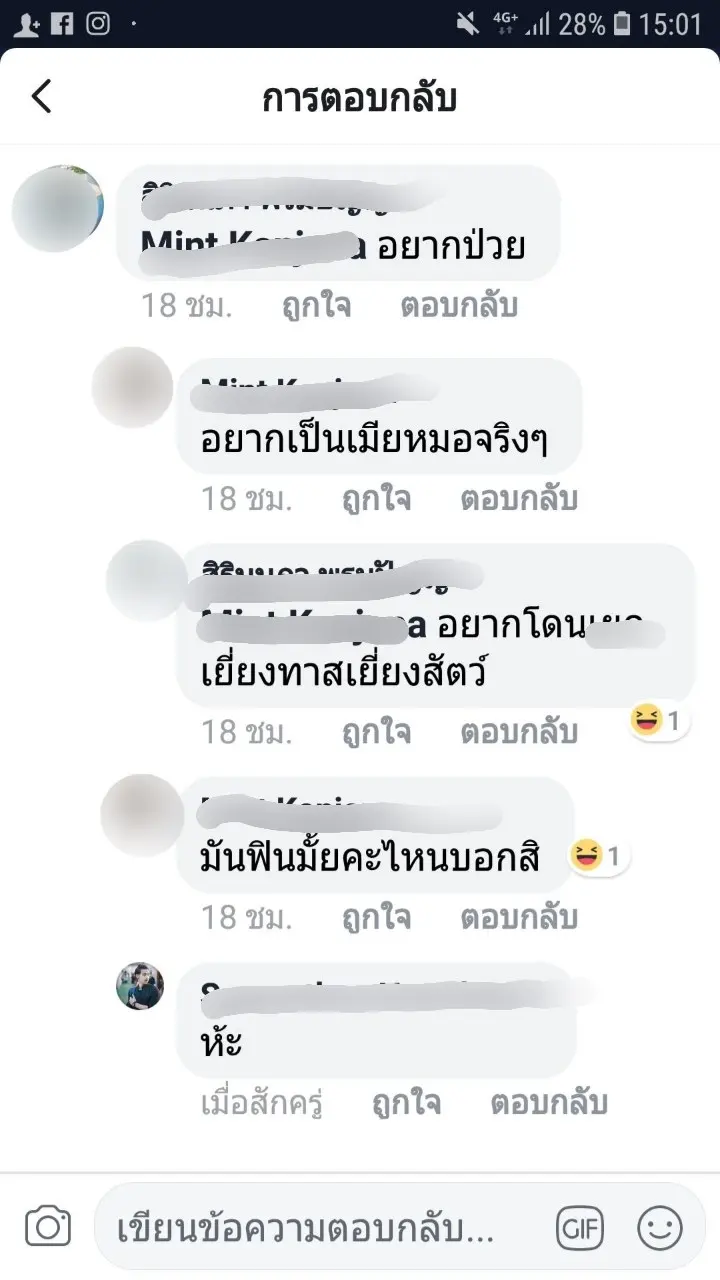Open the GIF picker

[581, 1227]
